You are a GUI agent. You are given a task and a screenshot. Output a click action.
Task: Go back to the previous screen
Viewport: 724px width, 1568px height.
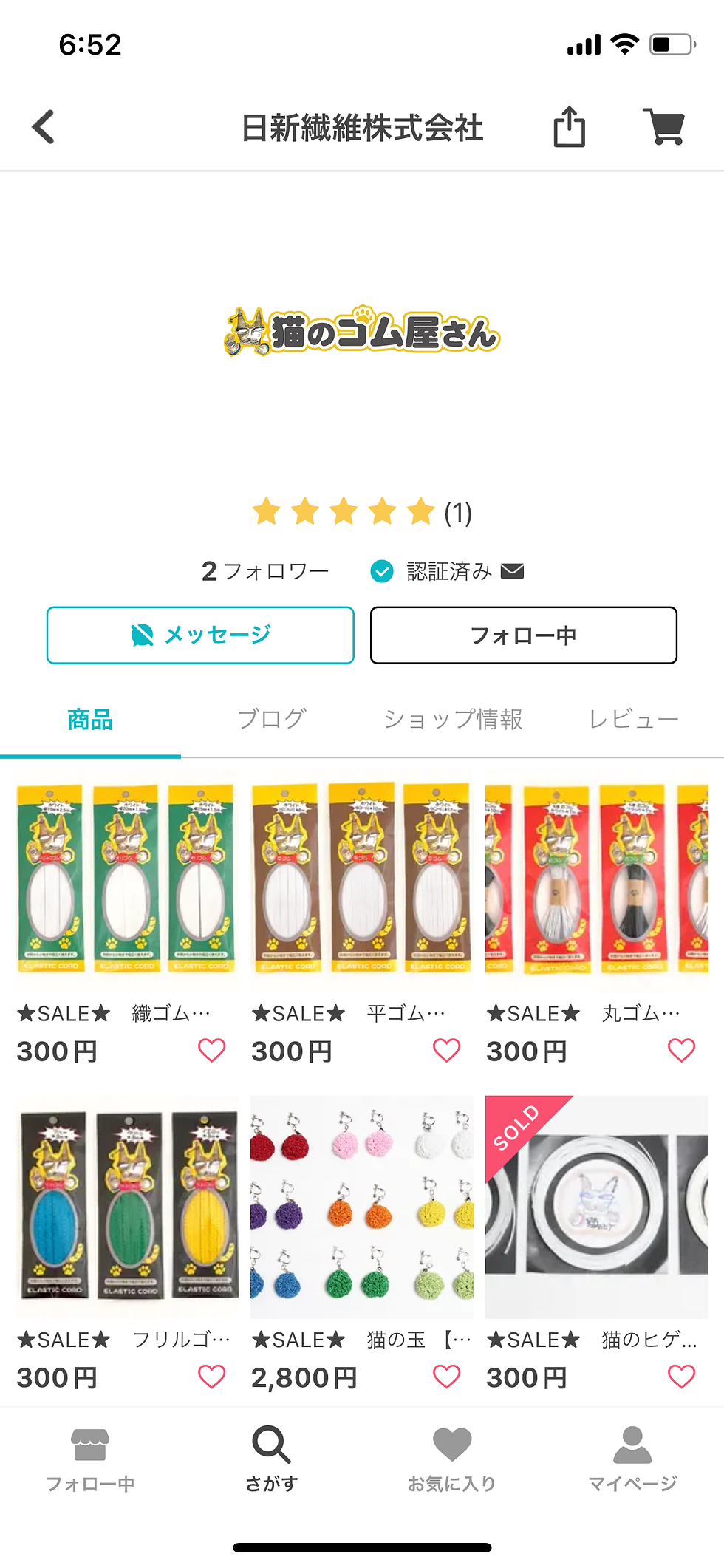pyautogui.click(x=44, y=127)
